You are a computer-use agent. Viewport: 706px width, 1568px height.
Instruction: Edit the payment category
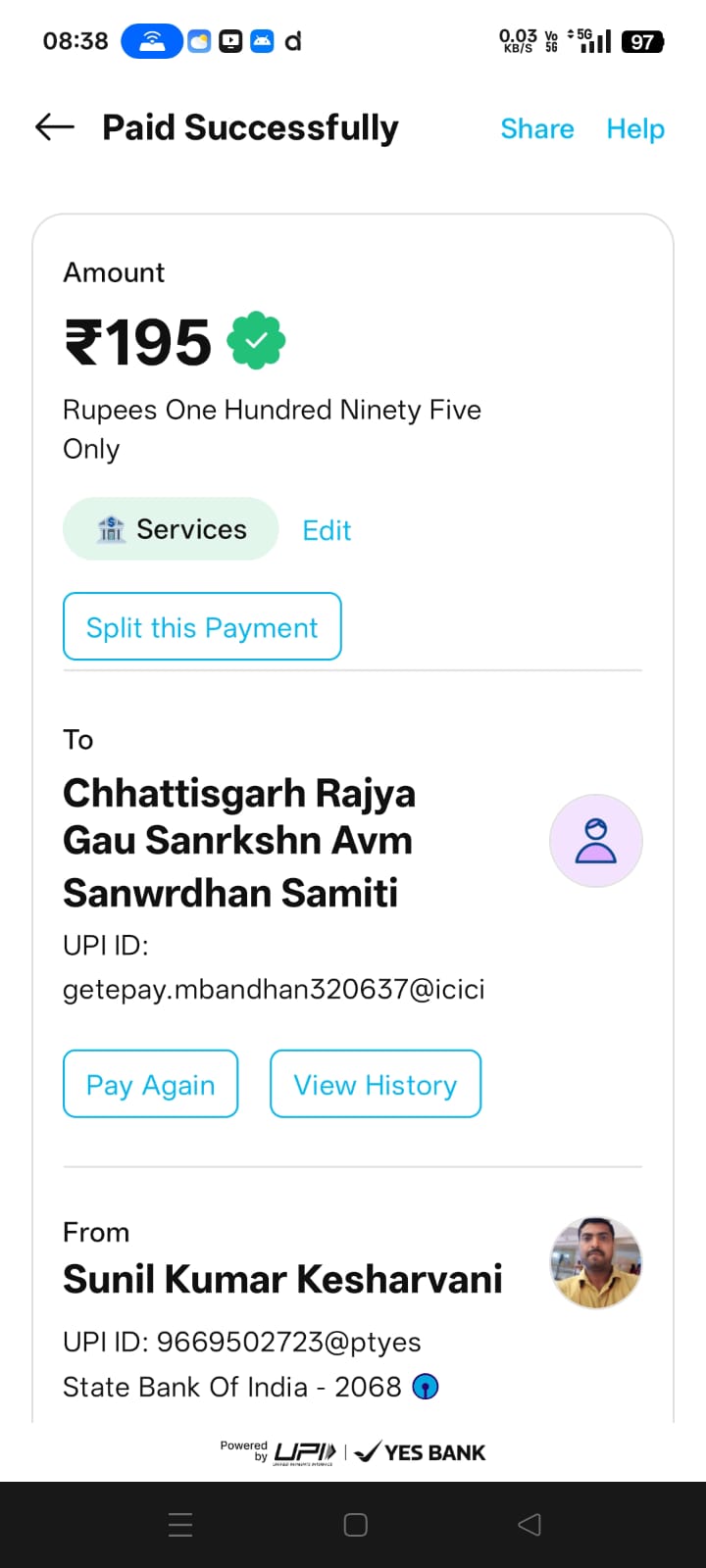(x=327, y=530)
